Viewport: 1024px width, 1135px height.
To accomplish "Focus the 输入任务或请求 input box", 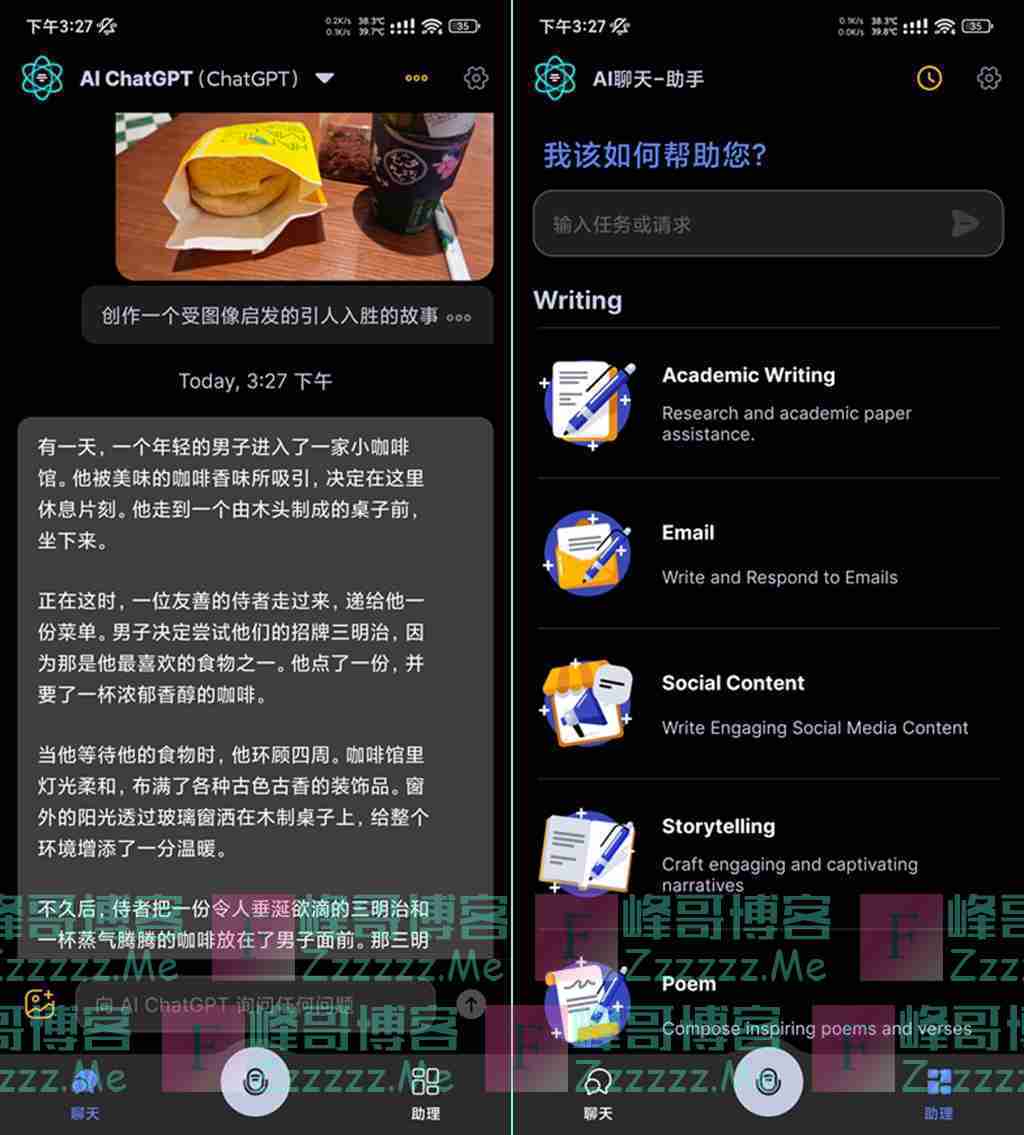I will pos(740,224).
